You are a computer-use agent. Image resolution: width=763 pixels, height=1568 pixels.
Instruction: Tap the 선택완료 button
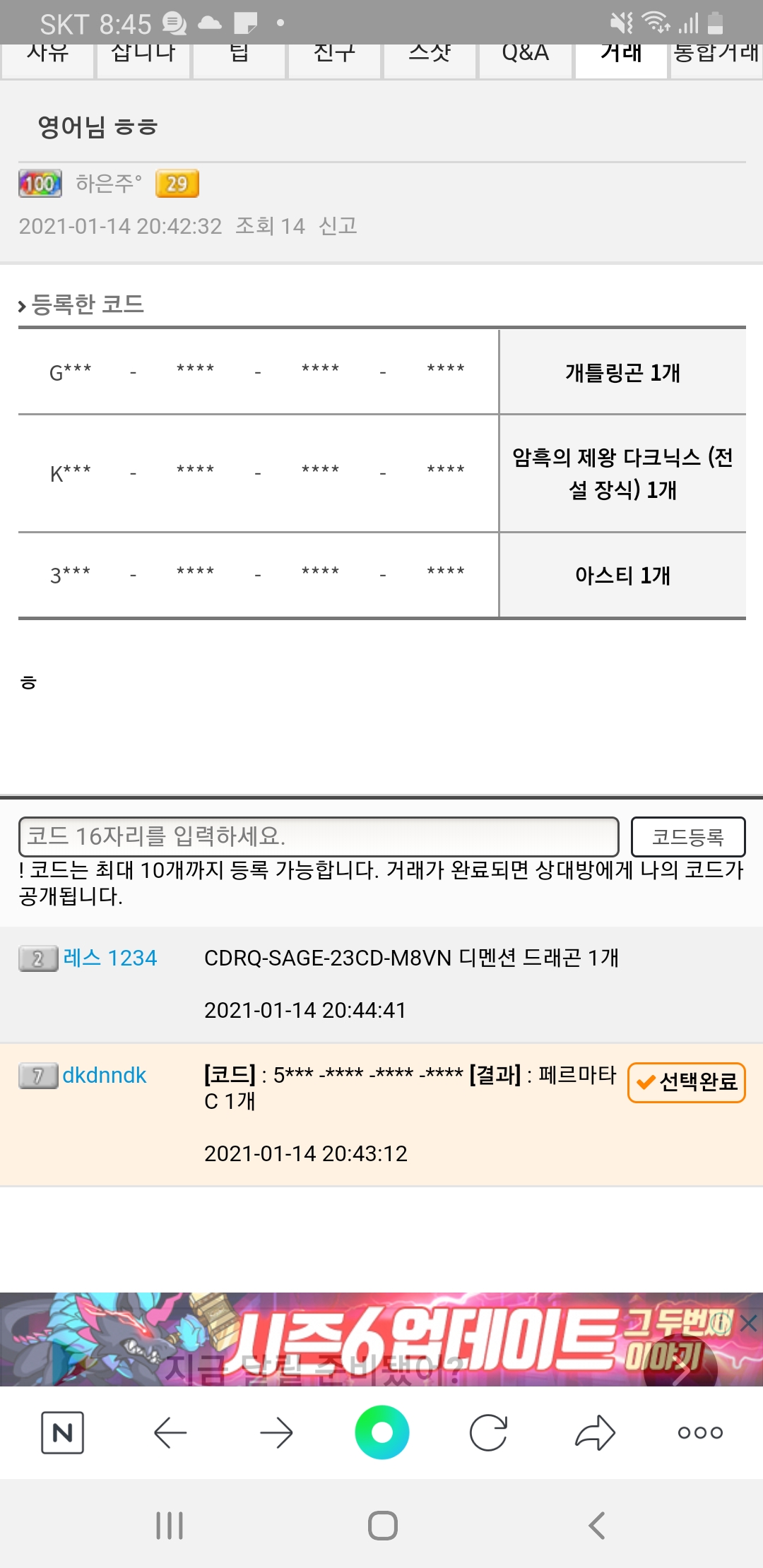click(x=686, y=1082)
